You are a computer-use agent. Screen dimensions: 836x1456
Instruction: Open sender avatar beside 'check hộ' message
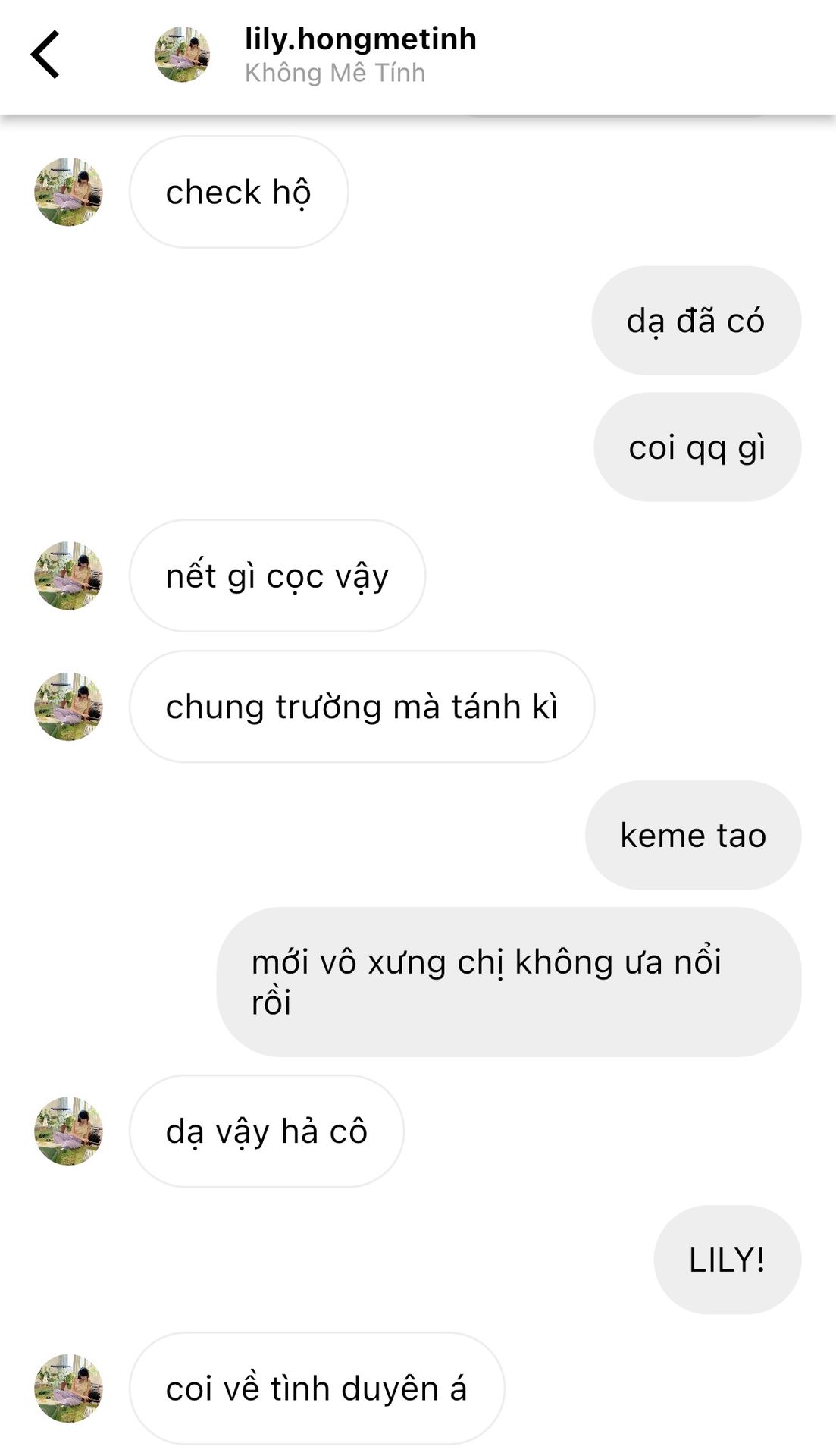[x=68, y=192]
